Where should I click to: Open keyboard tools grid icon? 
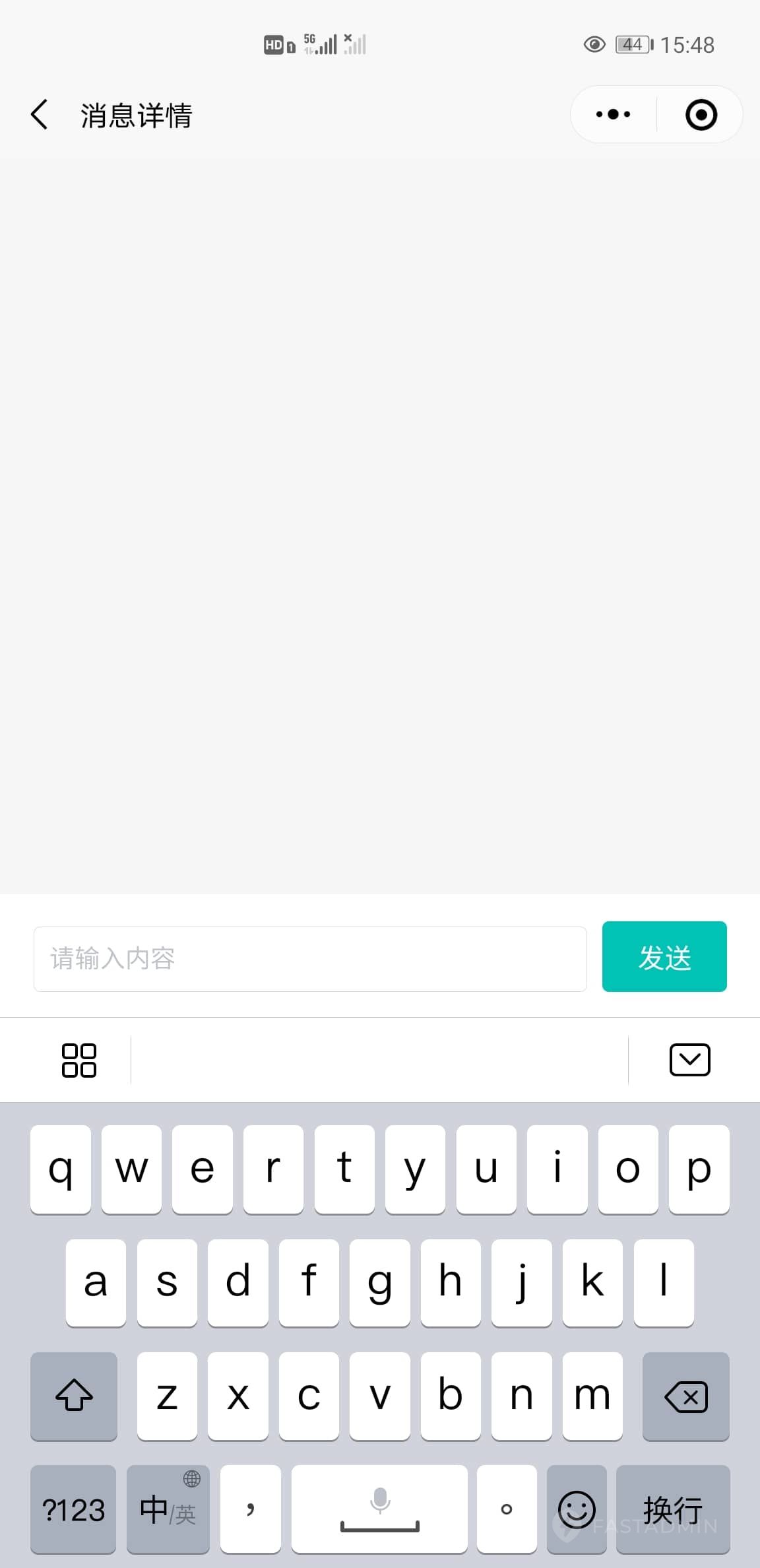pyautogui.click(x=79, y=1060)
